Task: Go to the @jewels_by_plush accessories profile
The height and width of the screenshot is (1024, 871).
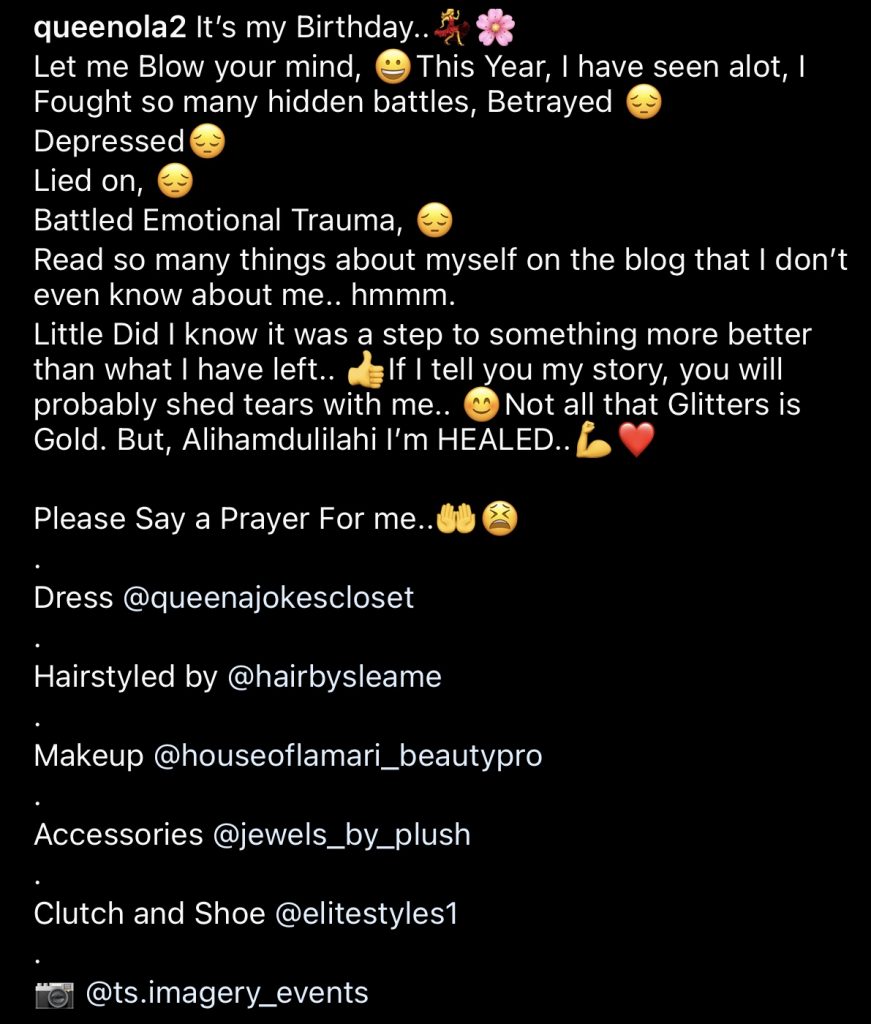Action: click(341, 835)
